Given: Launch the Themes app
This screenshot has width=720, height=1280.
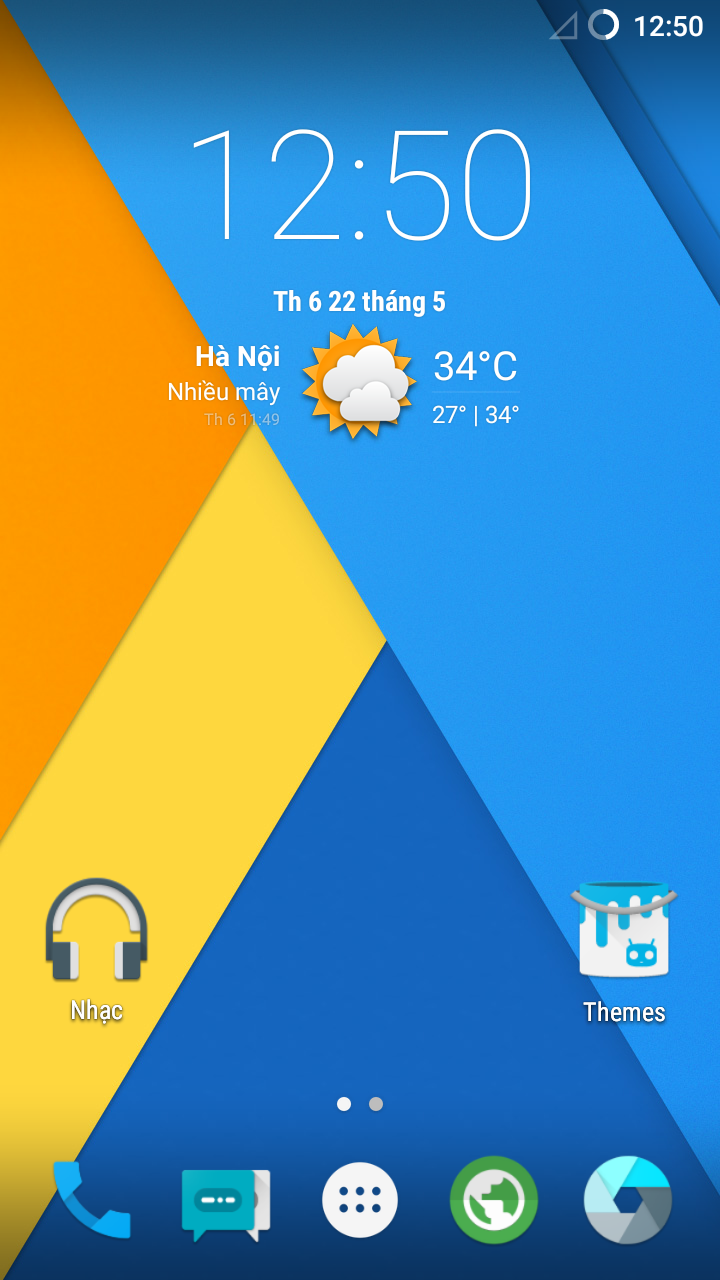Looking at the screenshot, I should (624, 950).
